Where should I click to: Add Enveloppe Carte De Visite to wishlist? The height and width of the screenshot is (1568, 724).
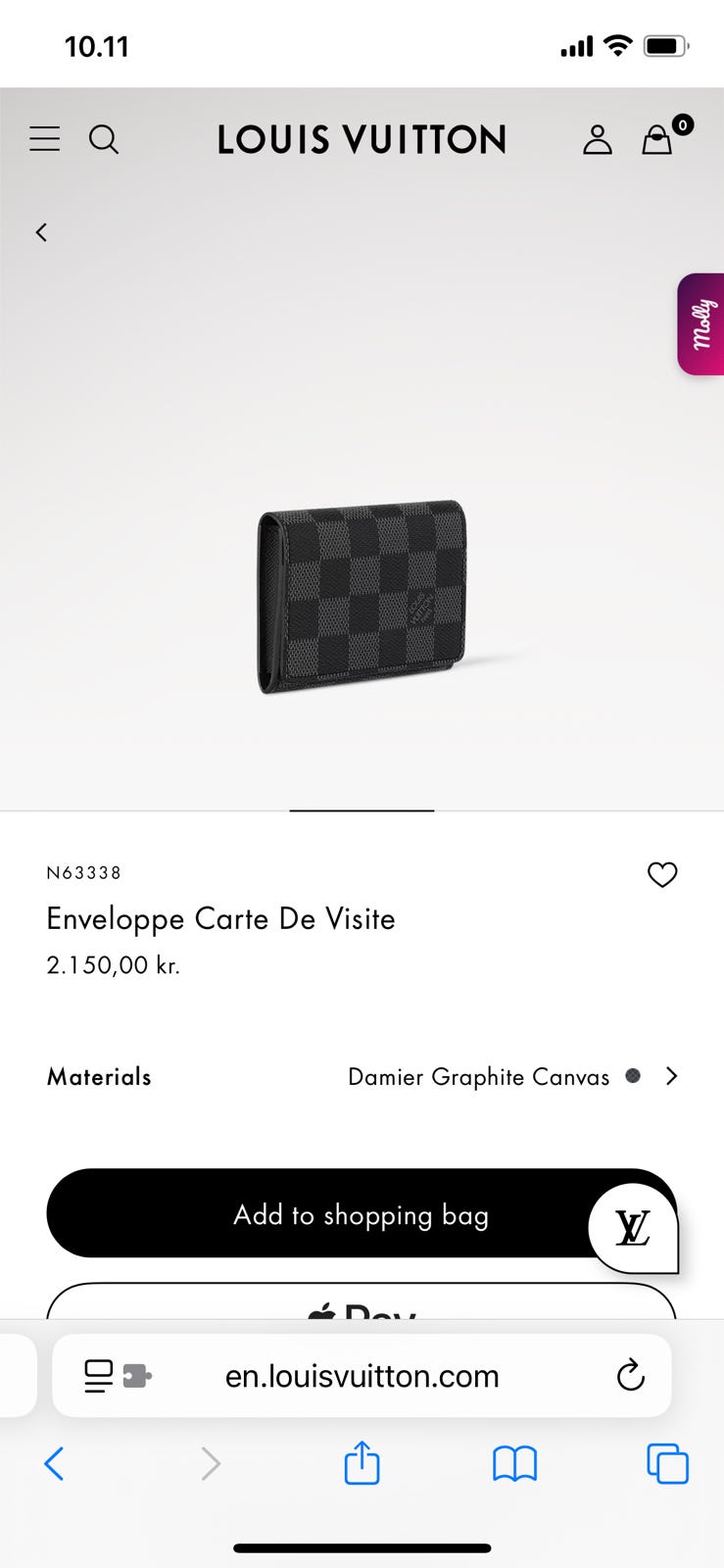[662, 874]
